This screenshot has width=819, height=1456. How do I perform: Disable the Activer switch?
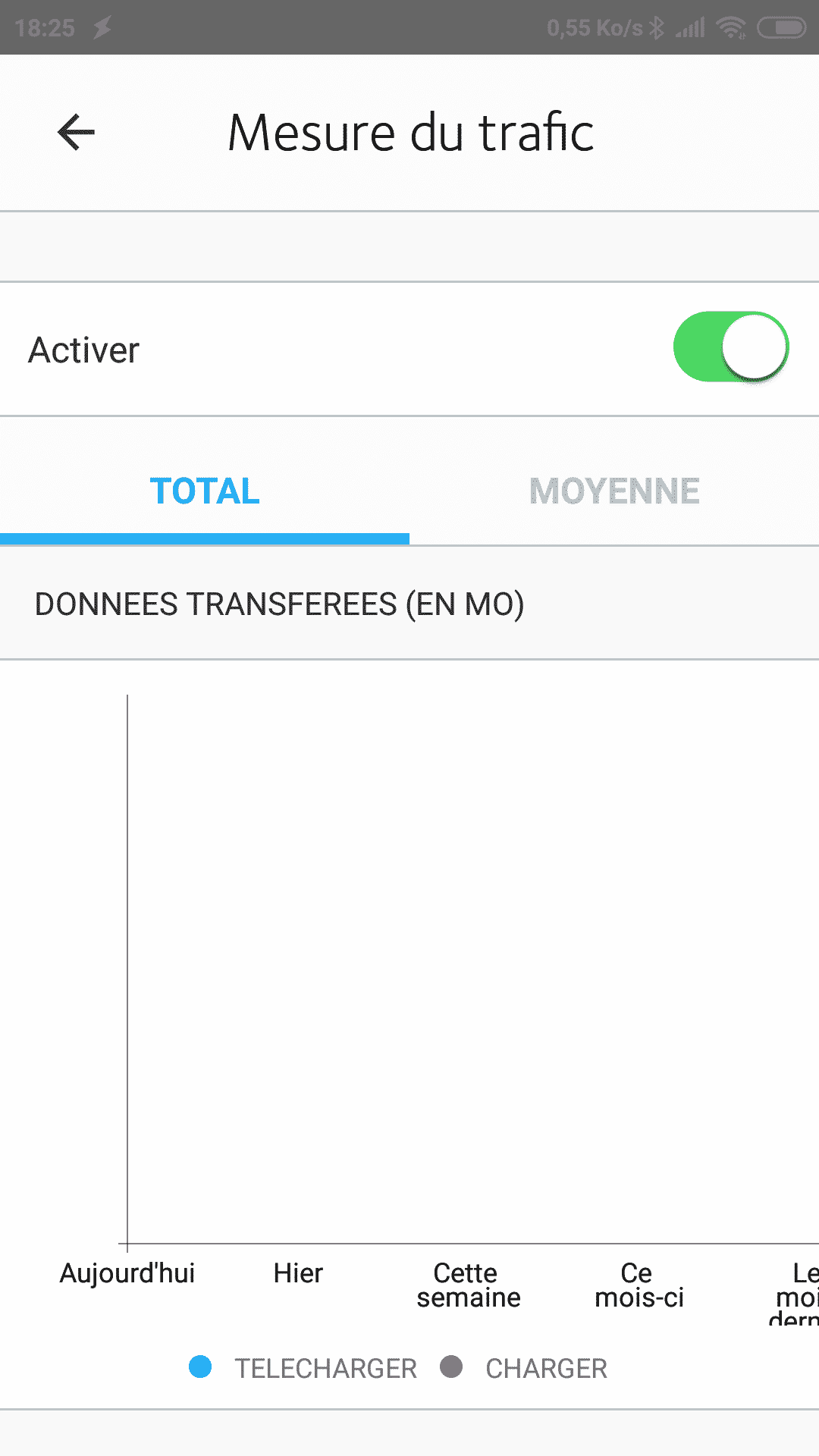731,347
